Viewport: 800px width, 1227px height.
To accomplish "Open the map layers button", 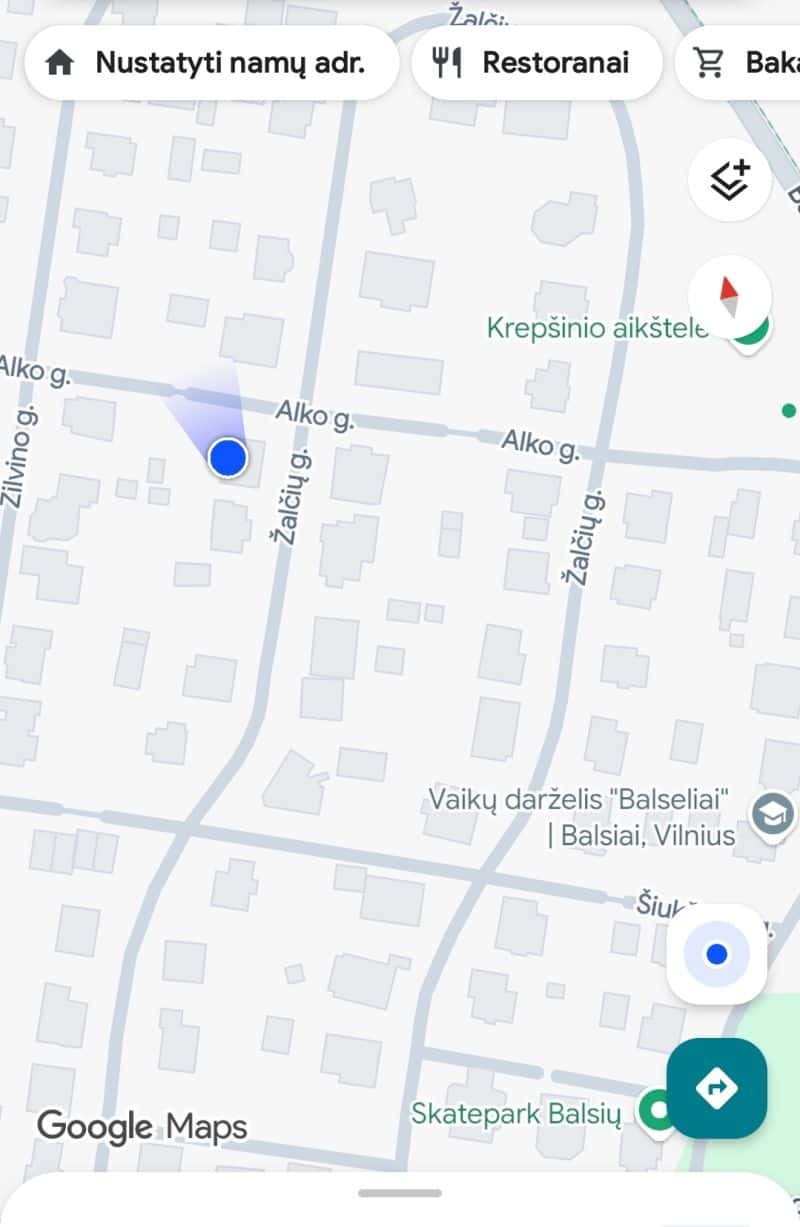I will pyautogui.click(x=730, y=180).
